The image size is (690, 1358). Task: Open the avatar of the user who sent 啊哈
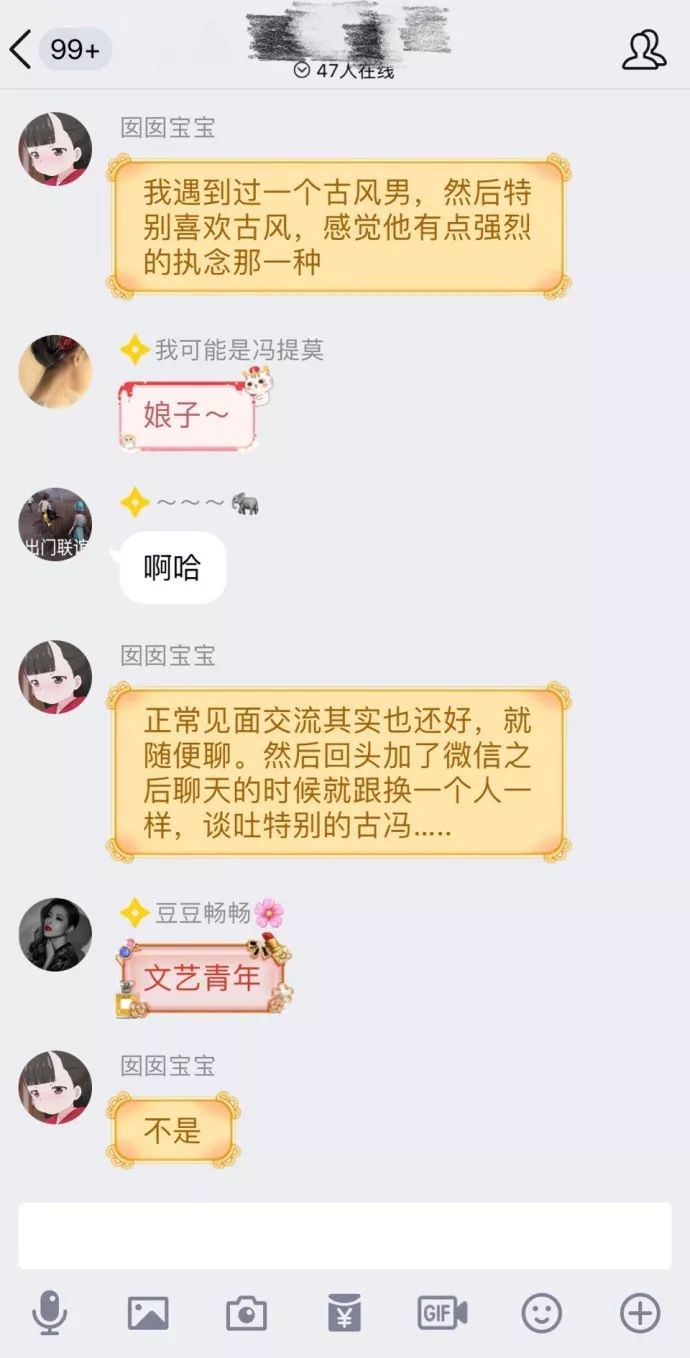coord(55,524)
